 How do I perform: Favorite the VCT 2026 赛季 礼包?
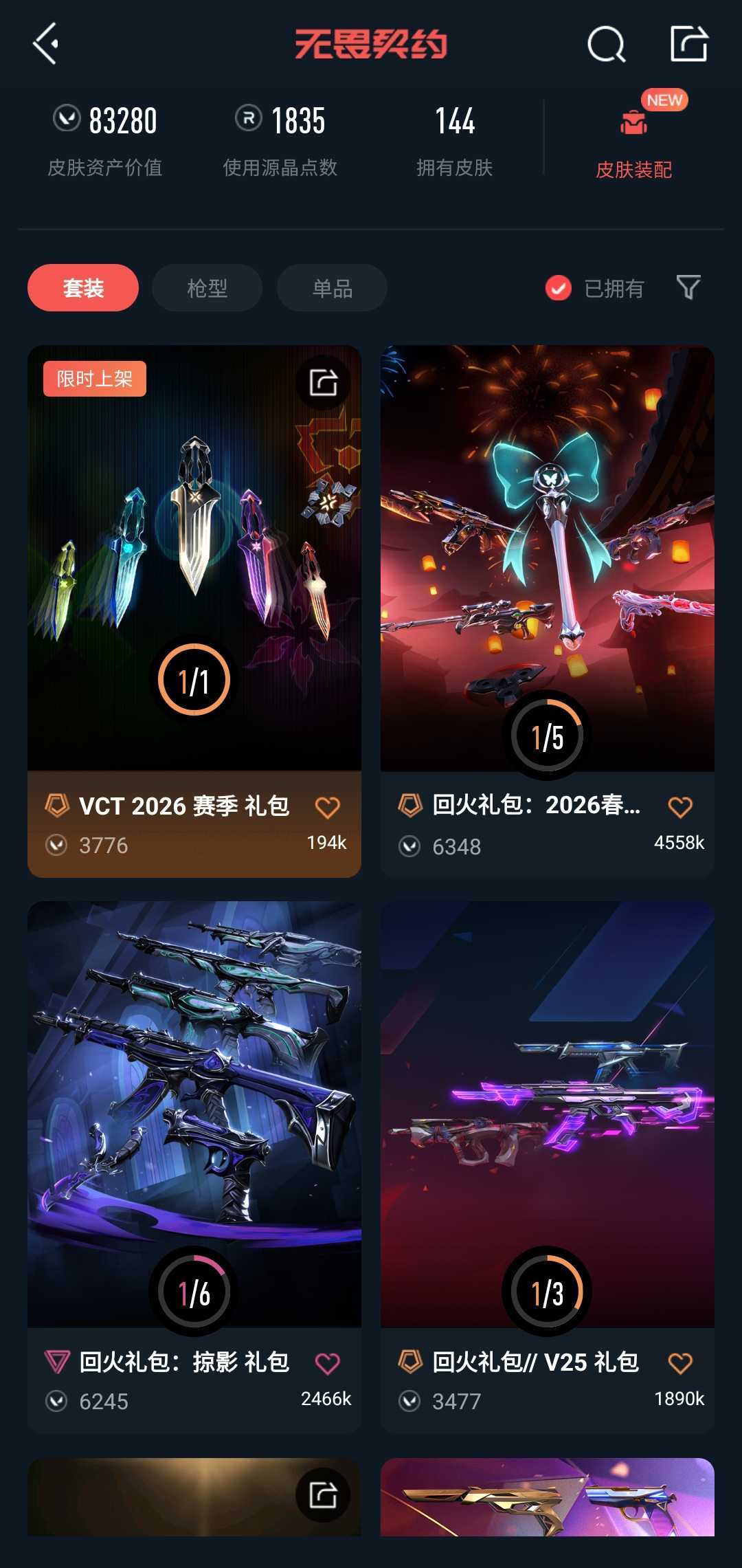pyautogui.click(x=327, y=807)
